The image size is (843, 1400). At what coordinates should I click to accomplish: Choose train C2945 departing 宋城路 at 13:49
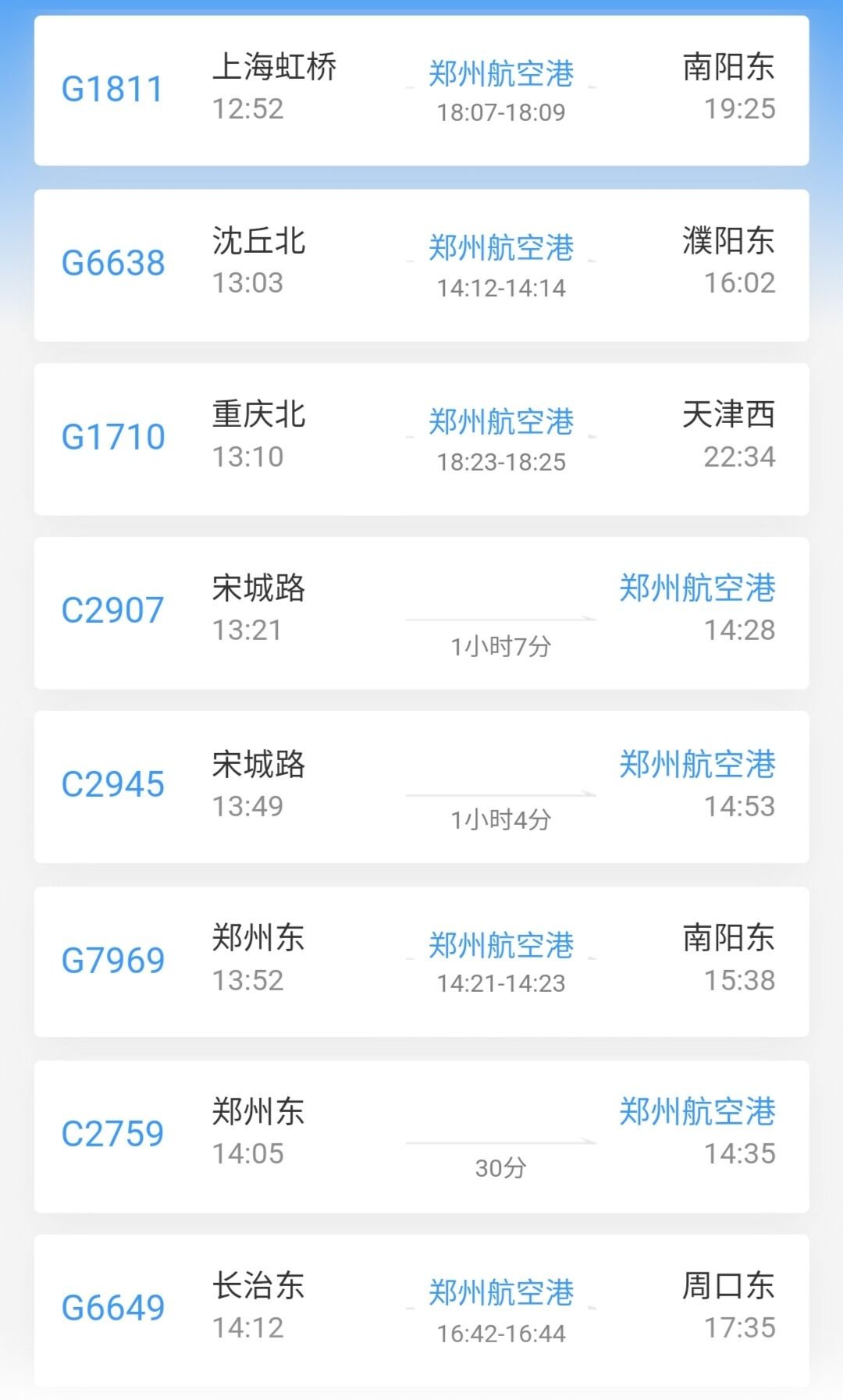421,786
